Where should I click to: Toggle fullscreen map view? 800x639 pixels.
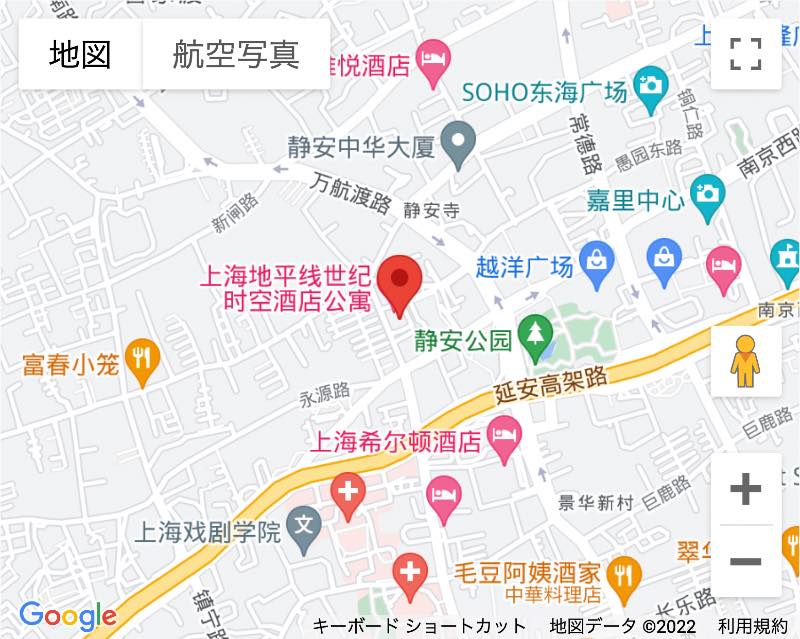(x=746, y=54)
